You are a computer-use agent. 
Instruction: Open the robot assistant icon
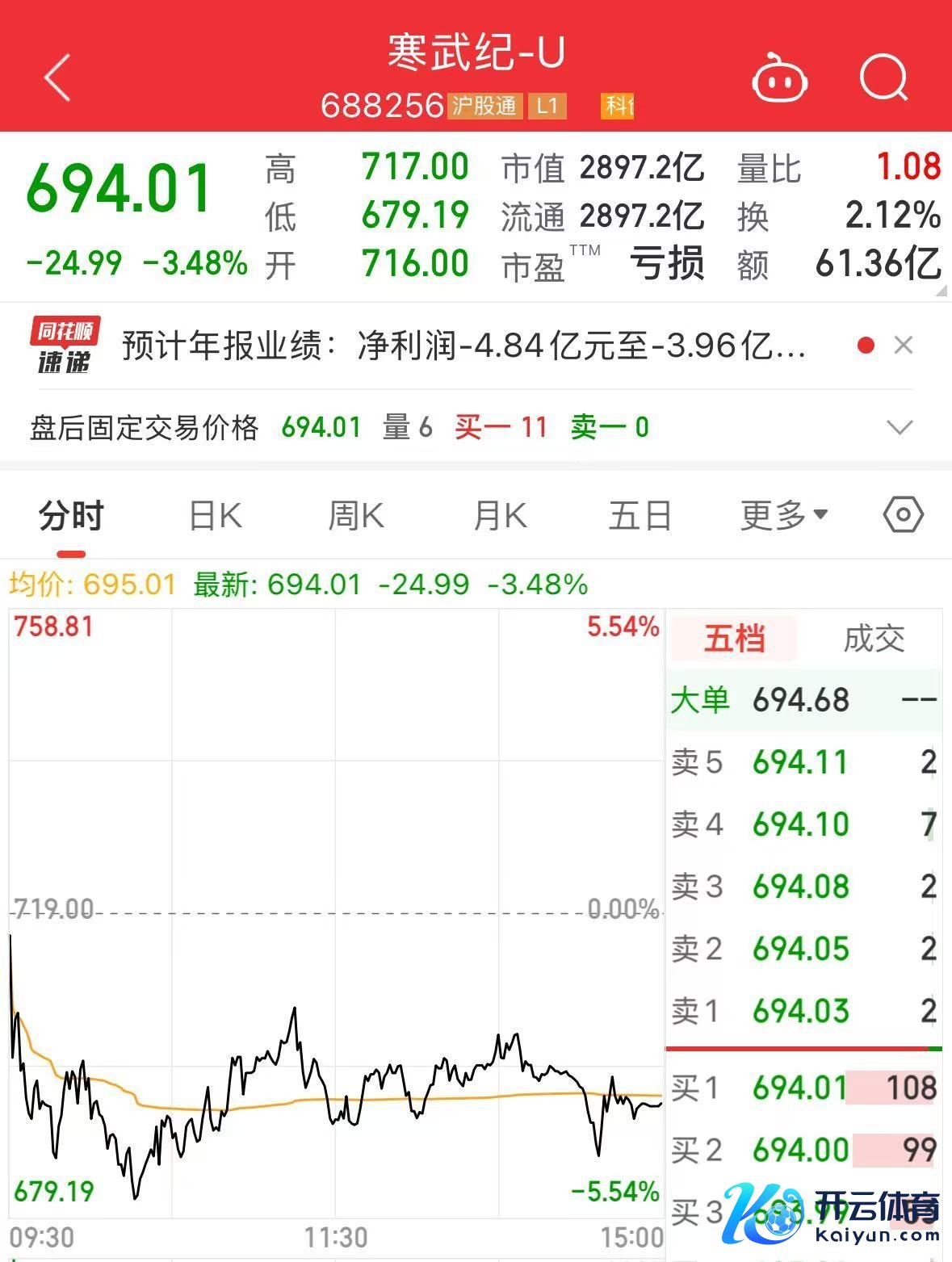(x=779, y=79)
